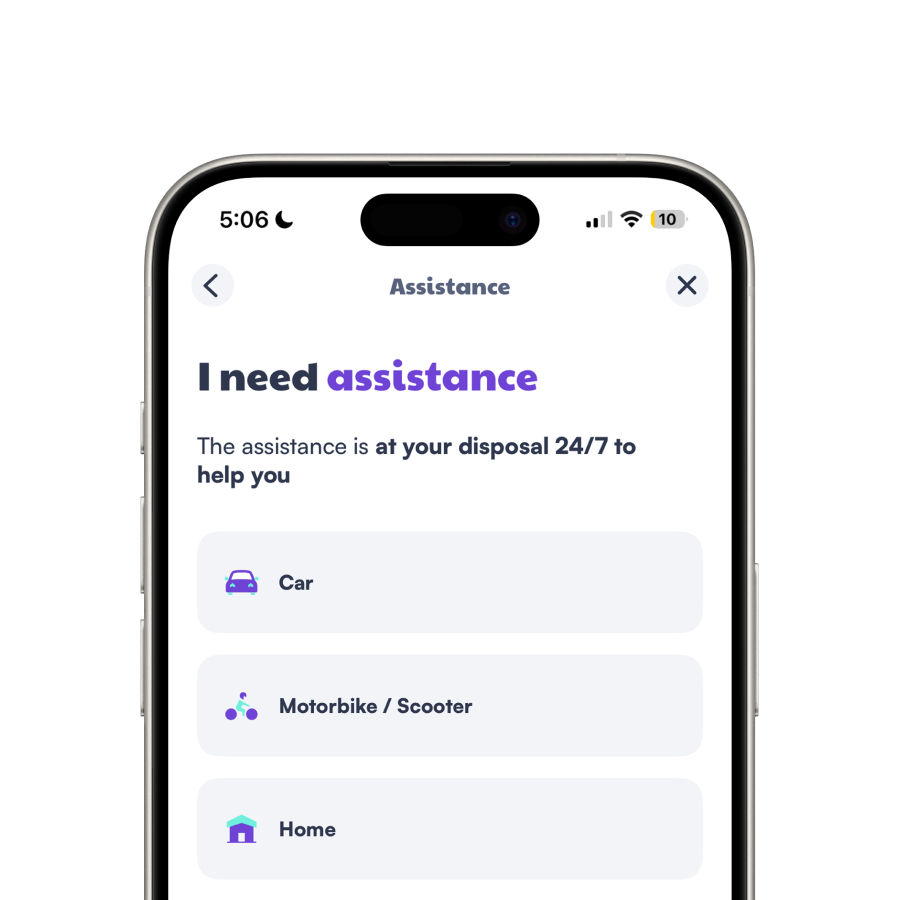This screenshot has width=900, height=900.
Task: Choose Motorbike / Scooter assistance
Action: click(x=449, y=706)
